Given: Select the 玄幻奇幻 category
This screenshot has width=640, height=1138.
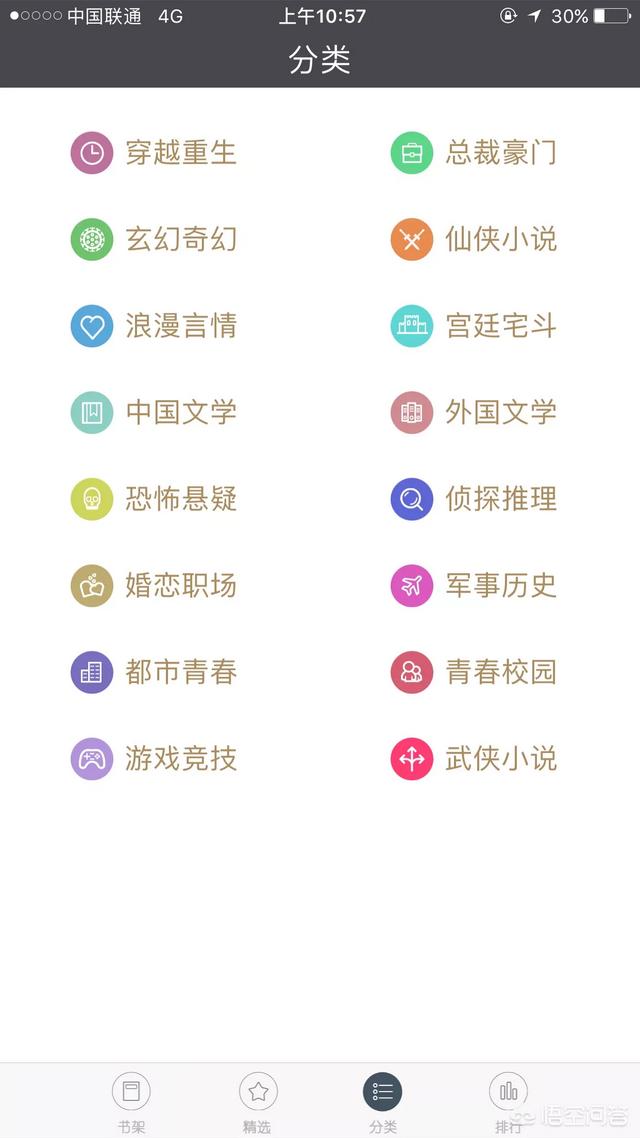Looking at the screenshot, I should 154,240.
